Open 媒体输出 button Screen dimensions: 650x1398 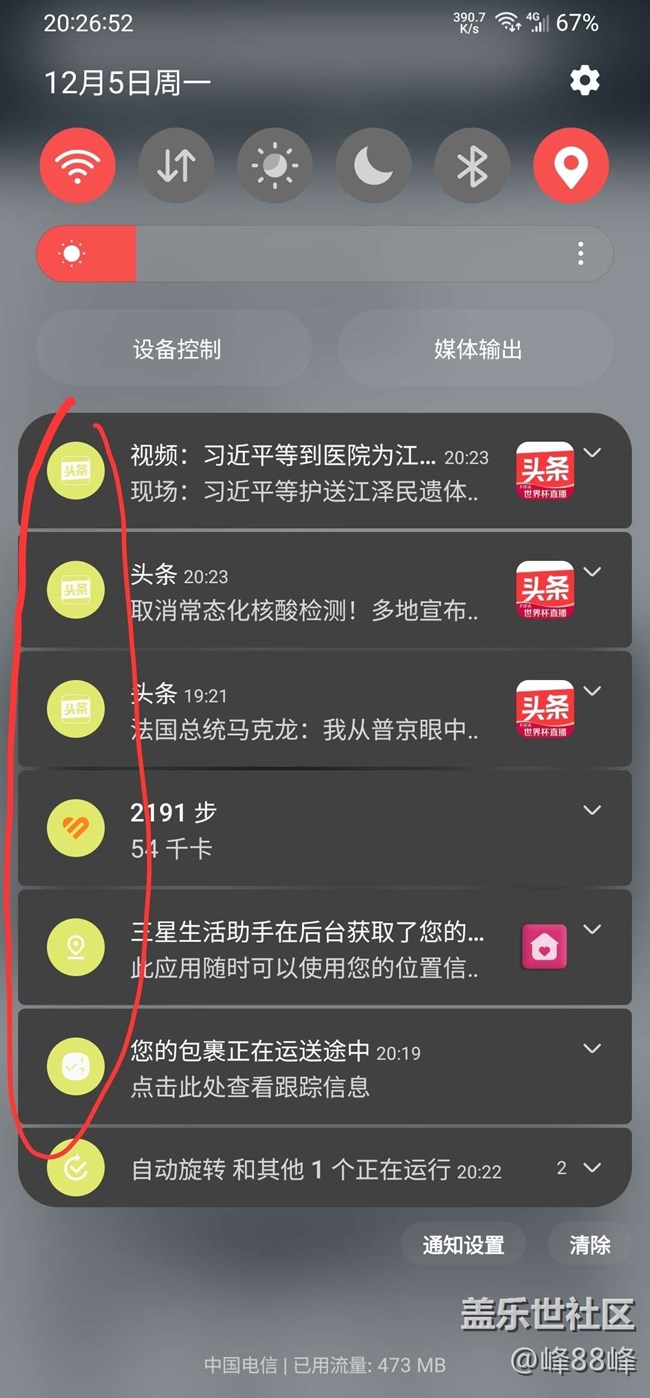point(476,349)
